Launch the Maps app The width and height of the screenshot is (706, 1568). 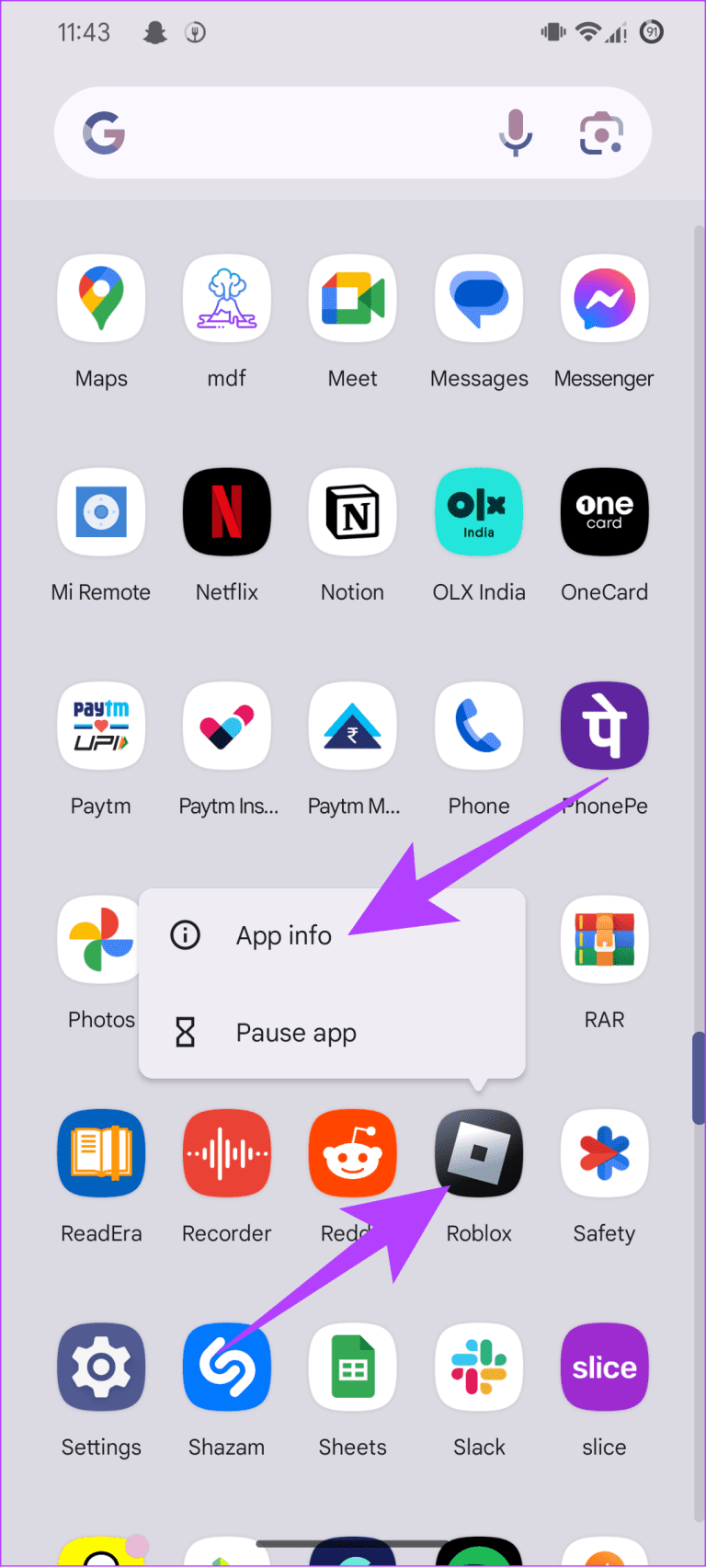tap(101, 300)
